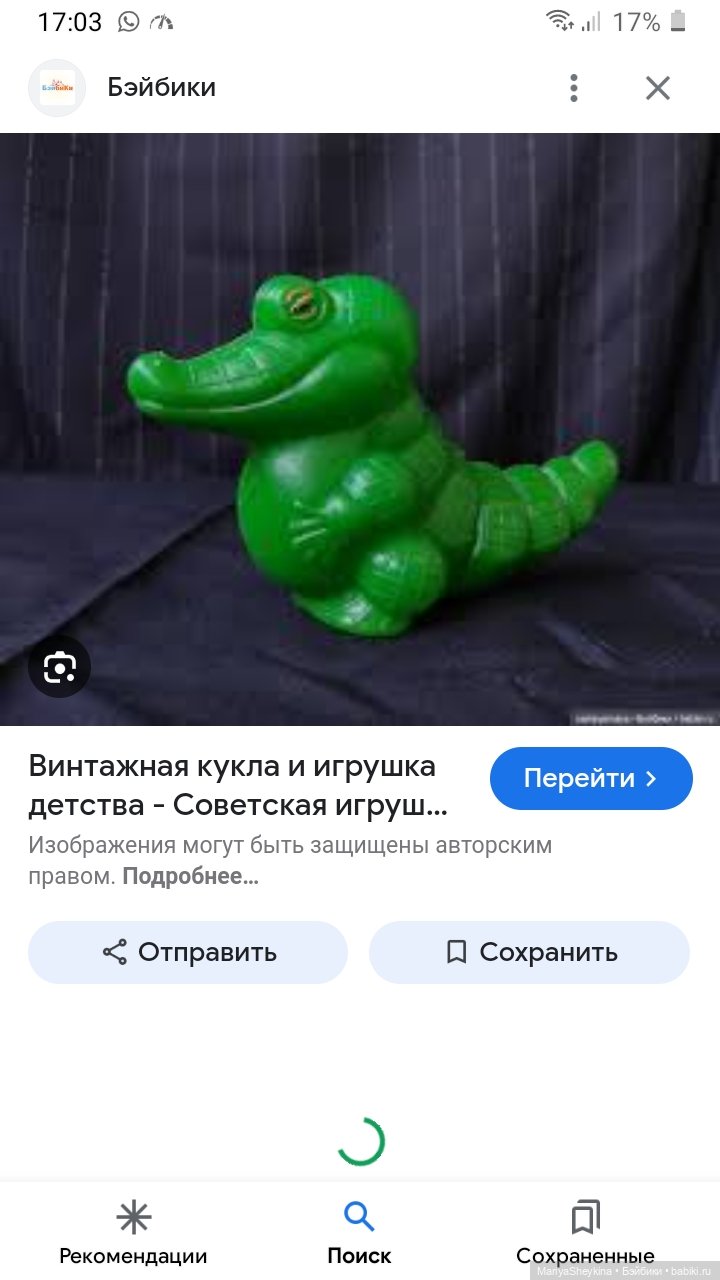Tap the Перейти button to visit site
This screenshot has height=1280, width=720.
pyautogui.click(x=591, y=778)
